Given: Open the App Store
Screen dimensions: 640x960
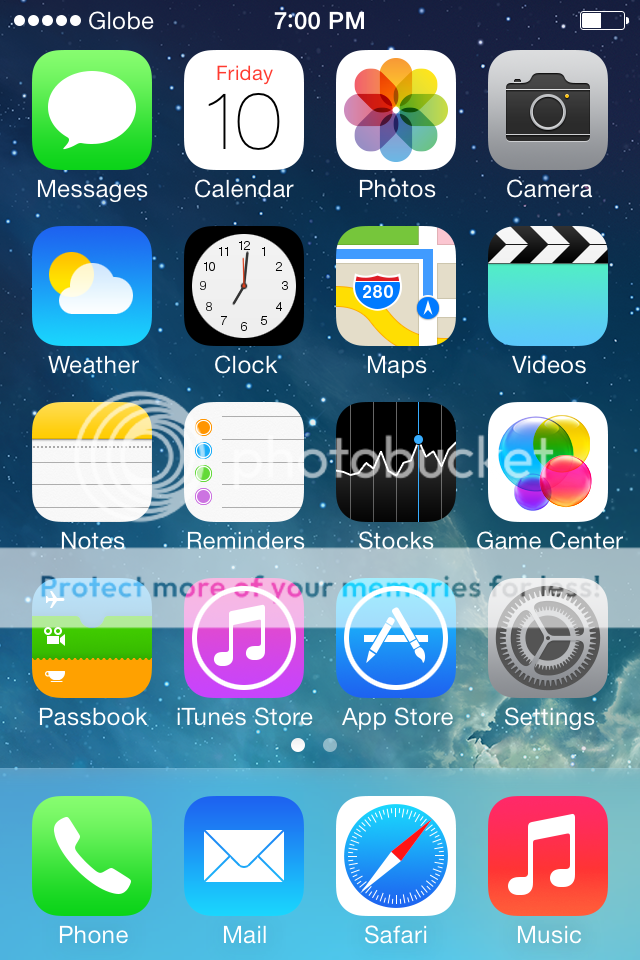Looking at the screenshot, I should (x=396, y=638).
